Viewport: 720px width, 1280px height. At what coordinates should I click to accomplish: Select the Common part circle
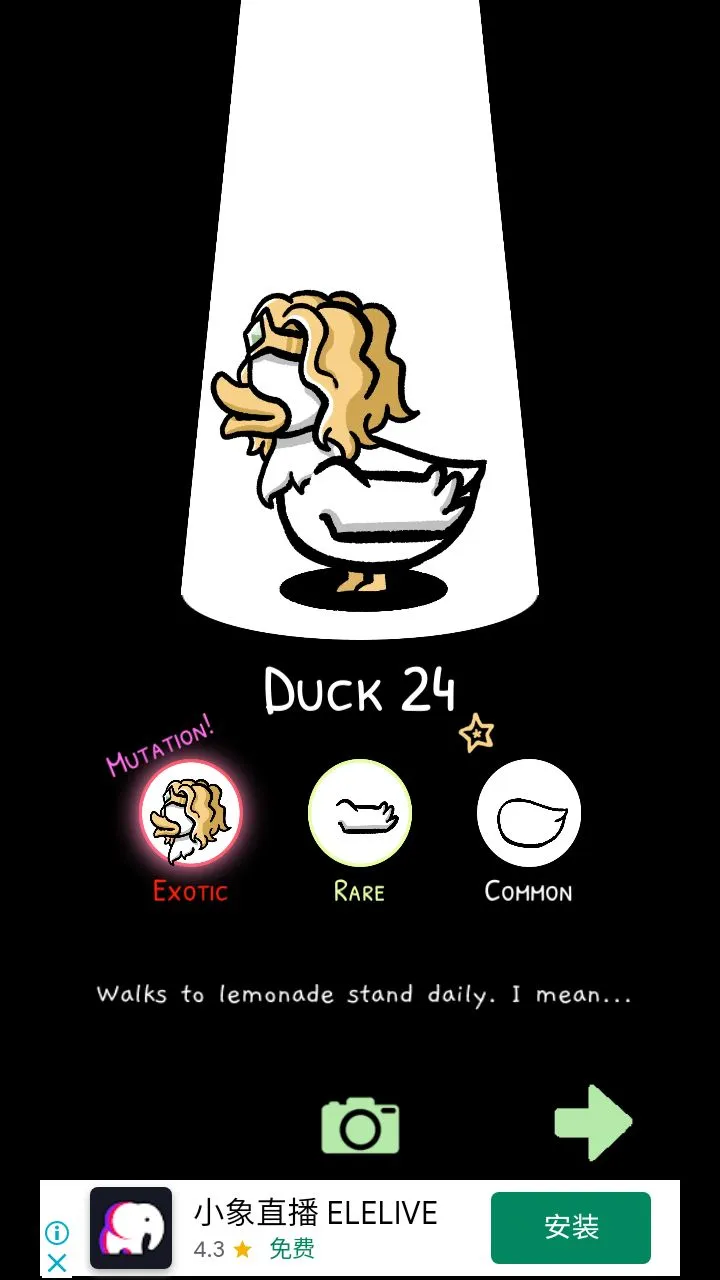click(x=529, y=813)
